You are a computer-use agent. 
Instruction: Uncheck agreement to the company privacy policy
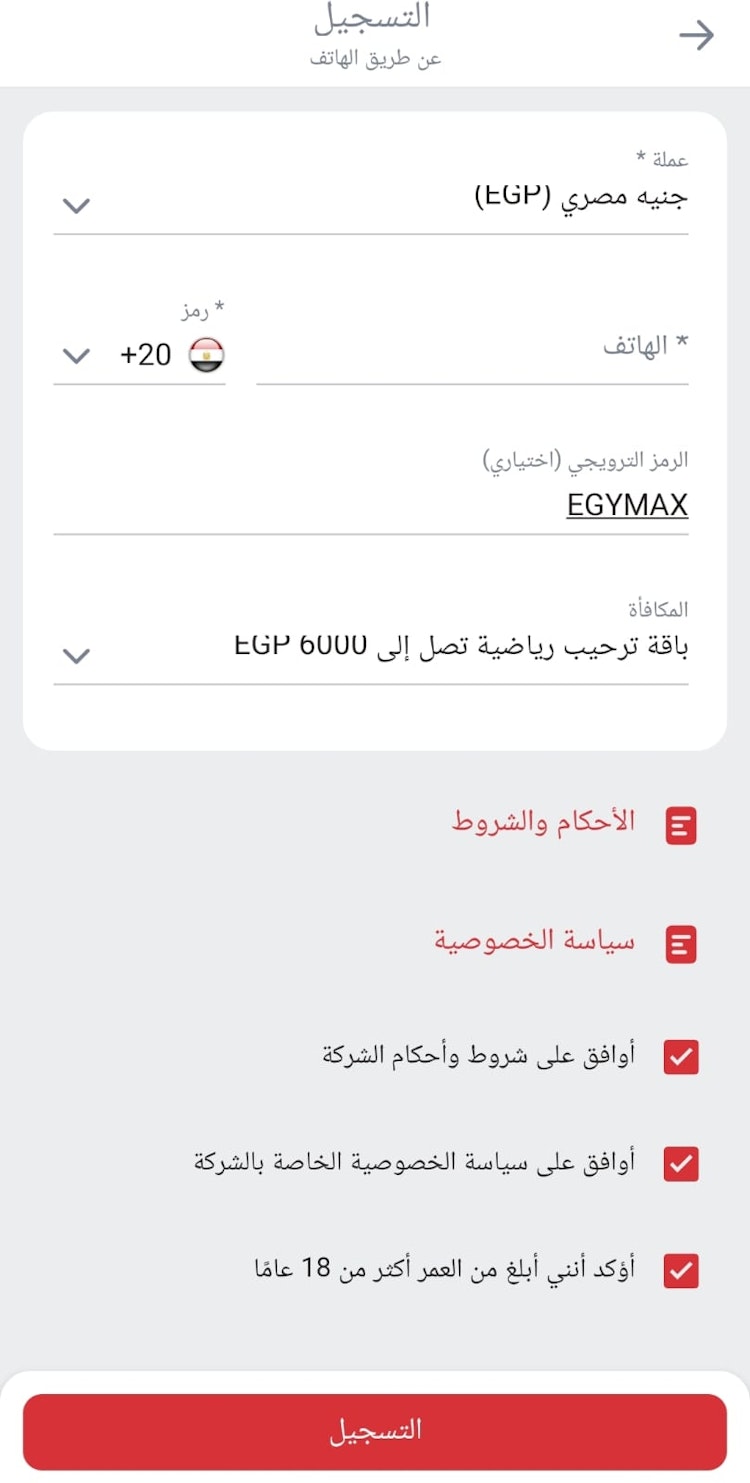pos(680,1164)
